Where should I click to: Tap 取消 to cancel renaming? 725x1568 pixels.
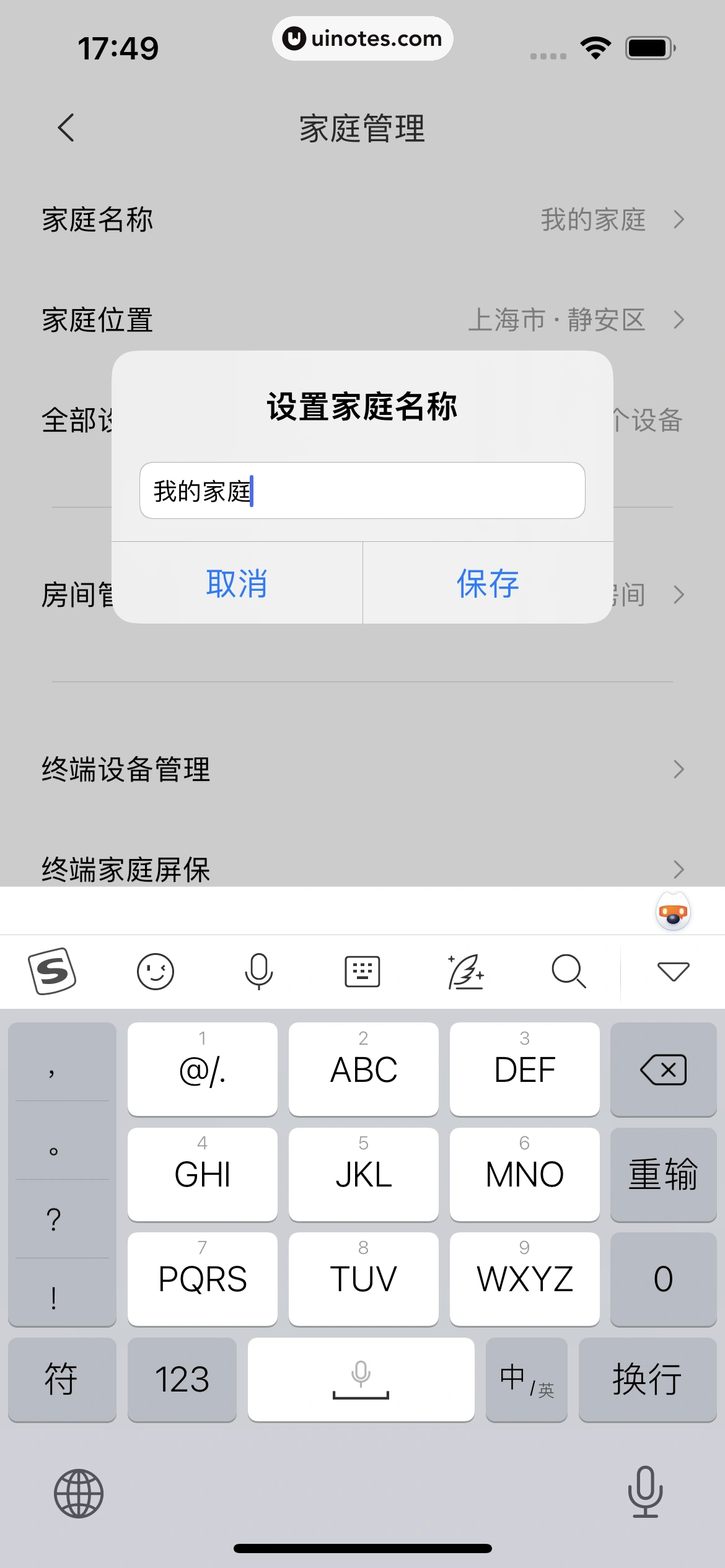pyautogui.click(x=237, y=583)
